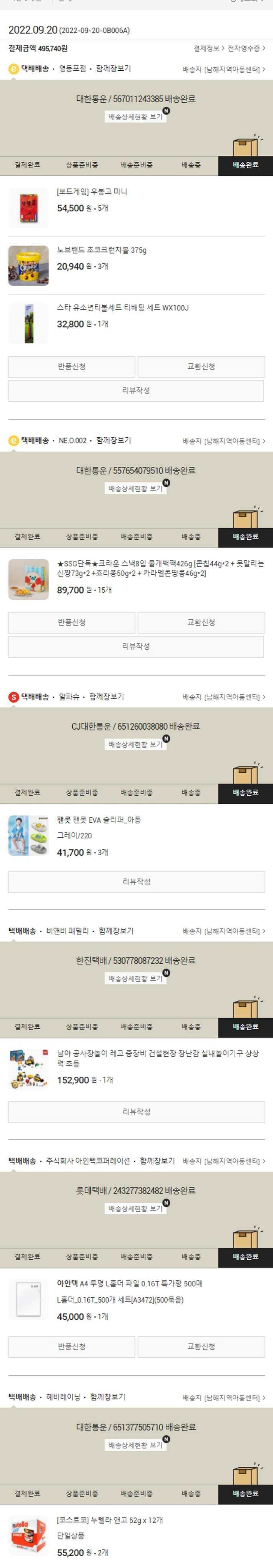The width and height of the screenshot is (273, 1568).
Task: Open the 크라운 스낵8입 물개백팩 product
Action: (160, 568)
